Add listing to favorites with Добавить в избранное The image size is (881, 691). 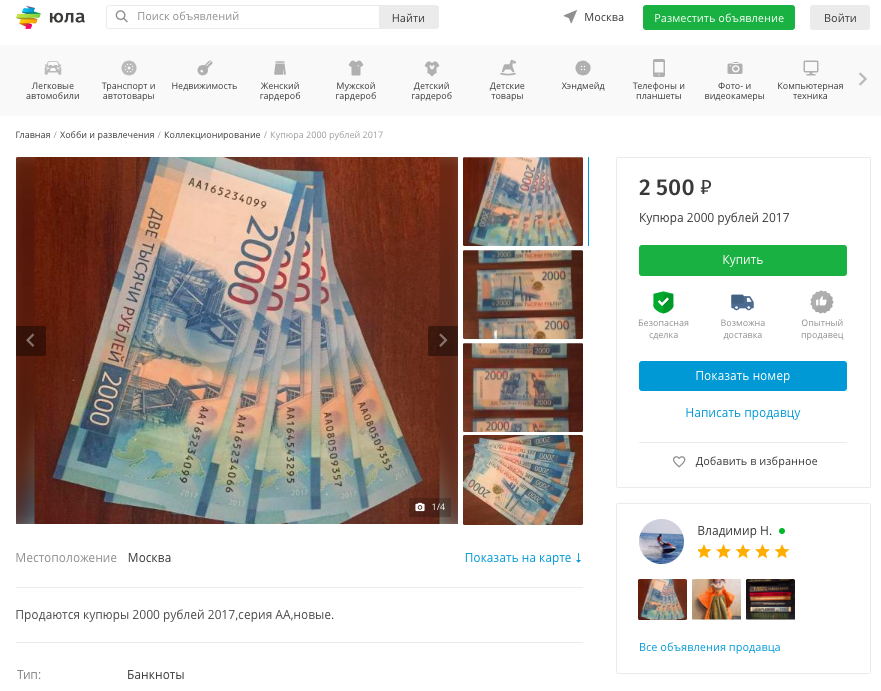[745, 461]
